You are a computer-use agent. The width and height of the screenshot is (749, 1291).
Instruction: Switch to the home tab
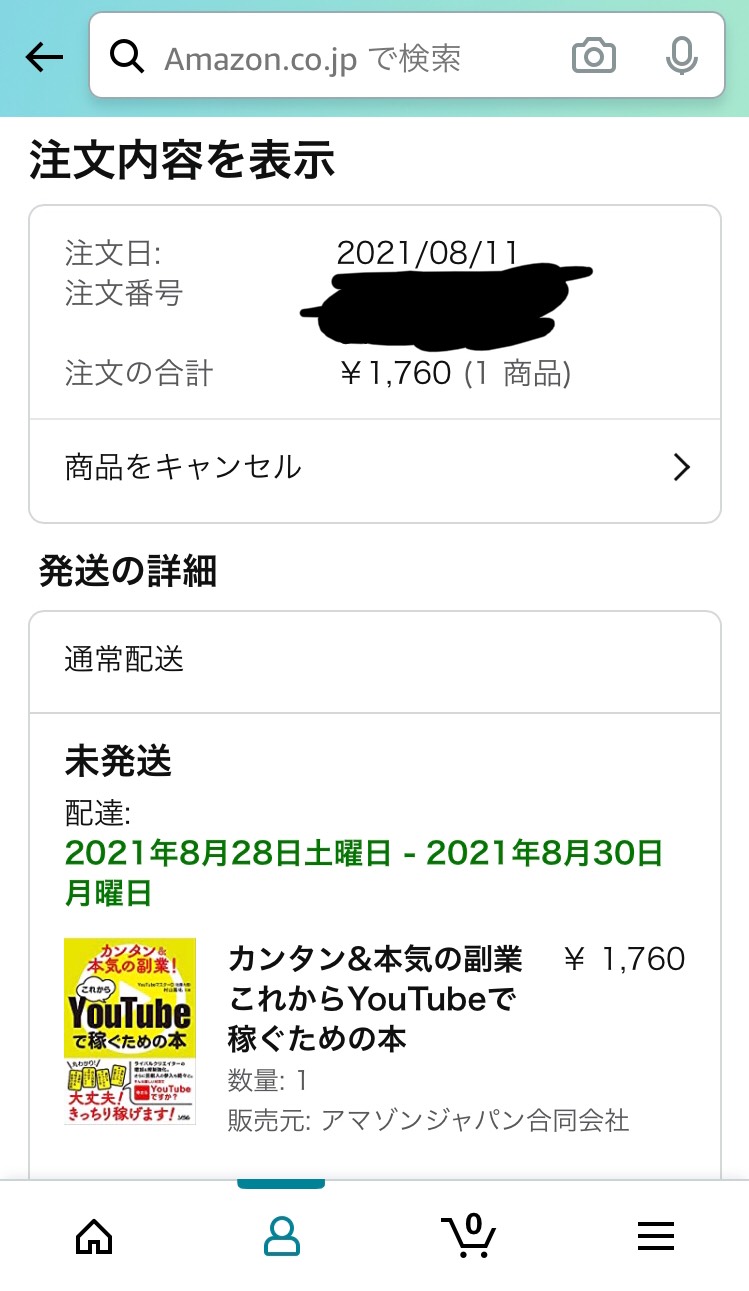point(95,1237)
